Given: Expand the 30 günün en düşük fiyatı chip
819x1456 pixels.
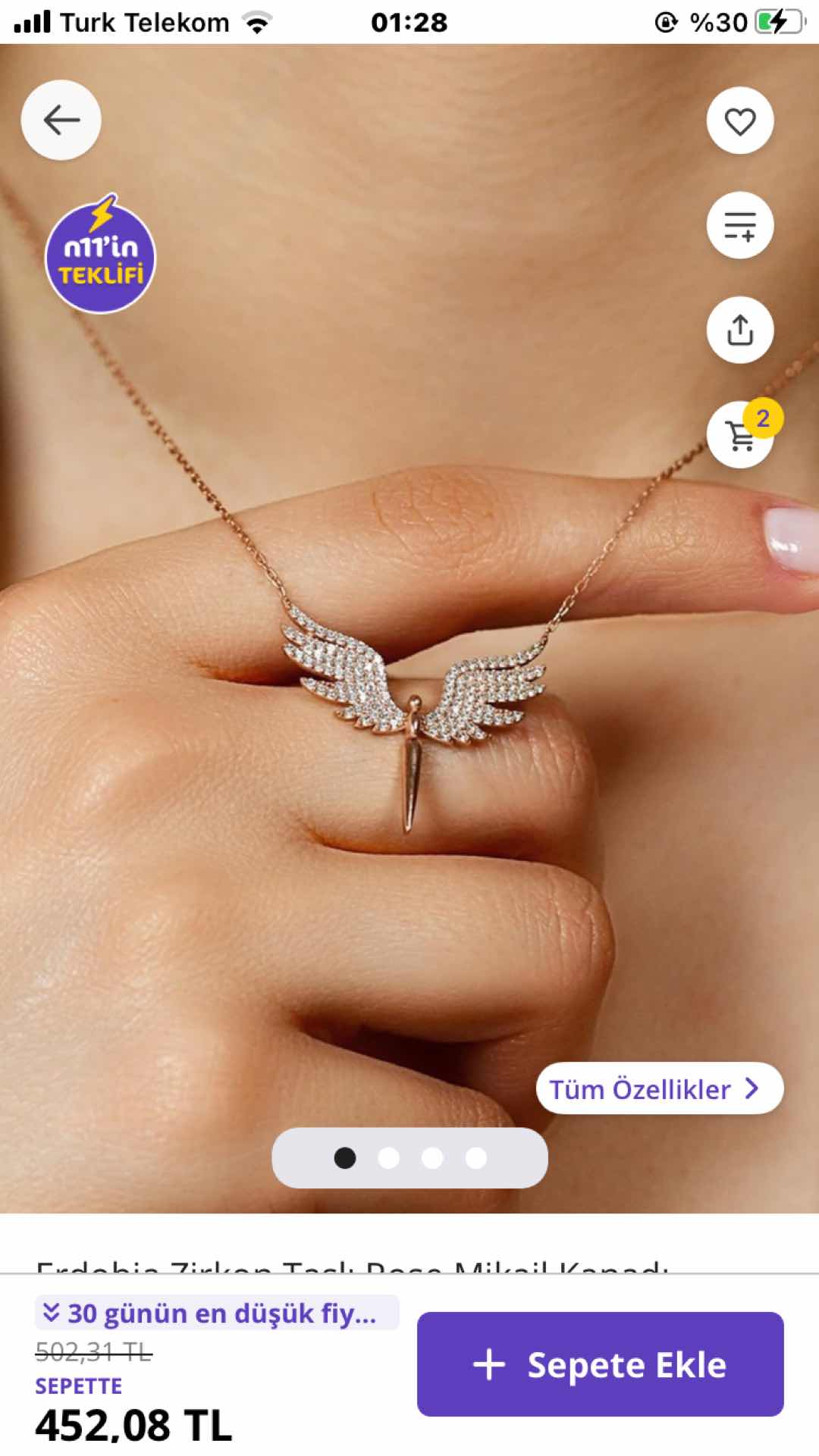Looking at the screenshot, I should [217, 1313].
